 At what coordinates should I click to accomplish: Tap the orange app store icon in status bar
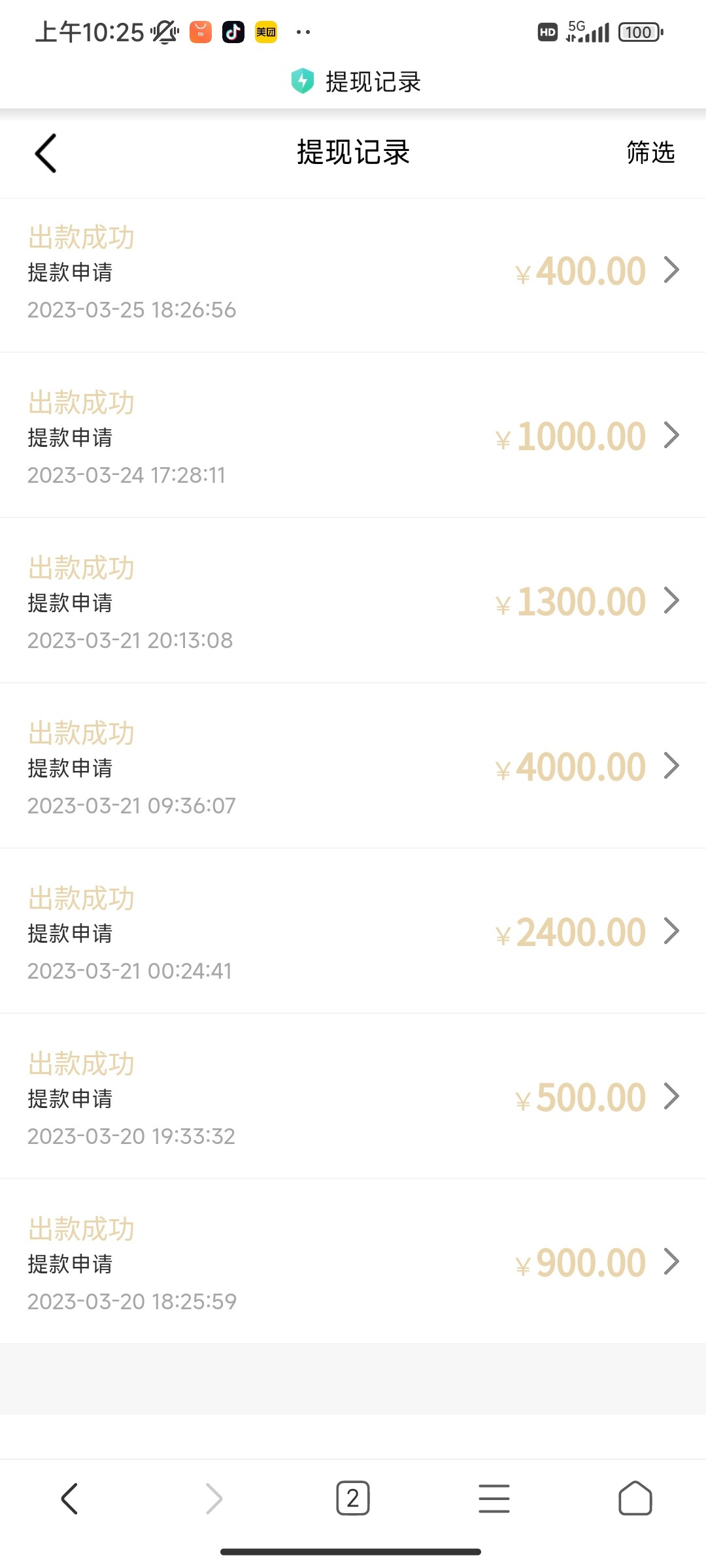pyautogui.click(x=201, y=31)
